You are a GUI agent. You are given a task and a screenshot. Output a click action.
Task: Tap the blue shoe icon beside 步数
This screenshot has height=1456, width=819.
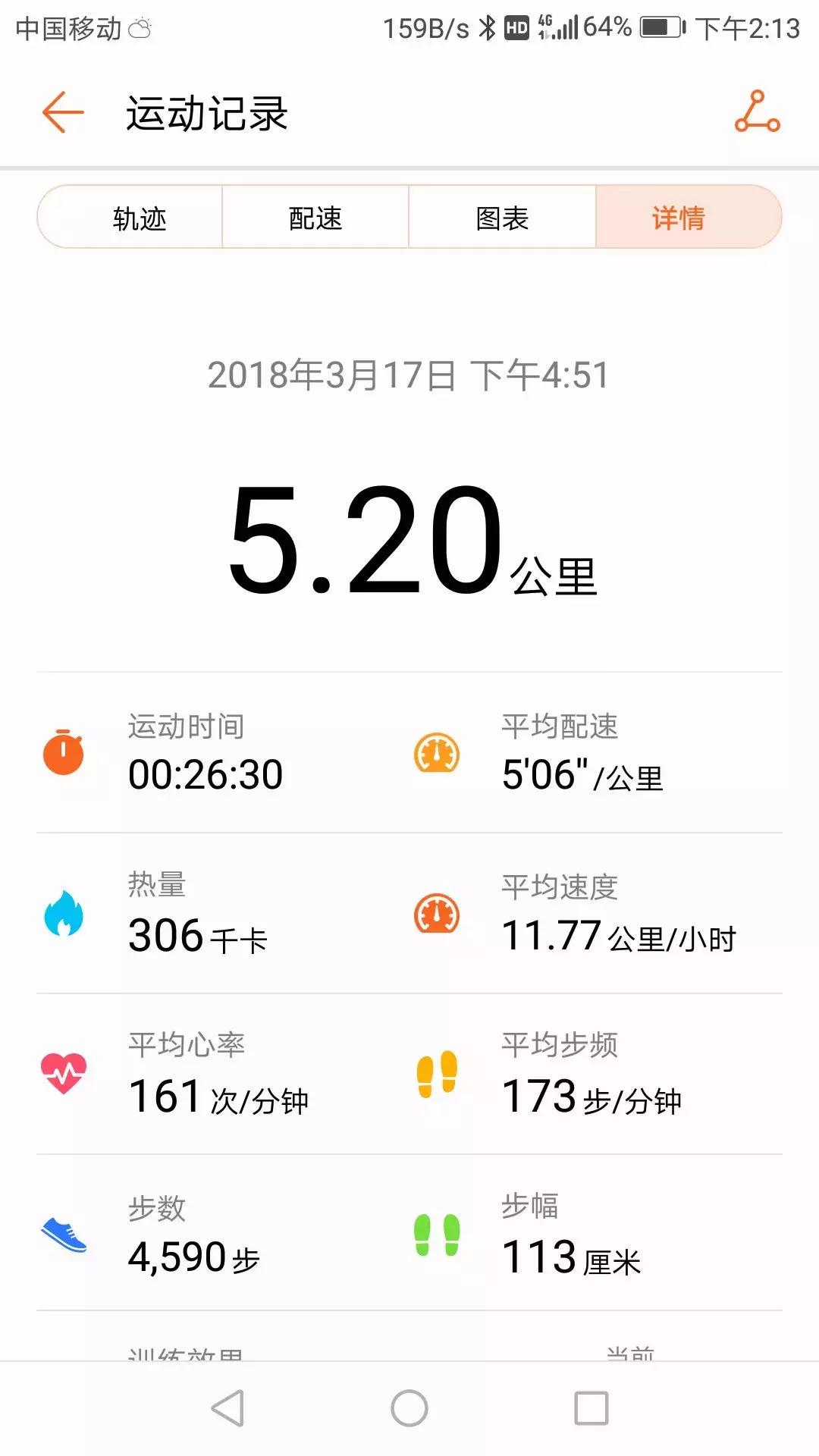click(x=64, y=1232)
